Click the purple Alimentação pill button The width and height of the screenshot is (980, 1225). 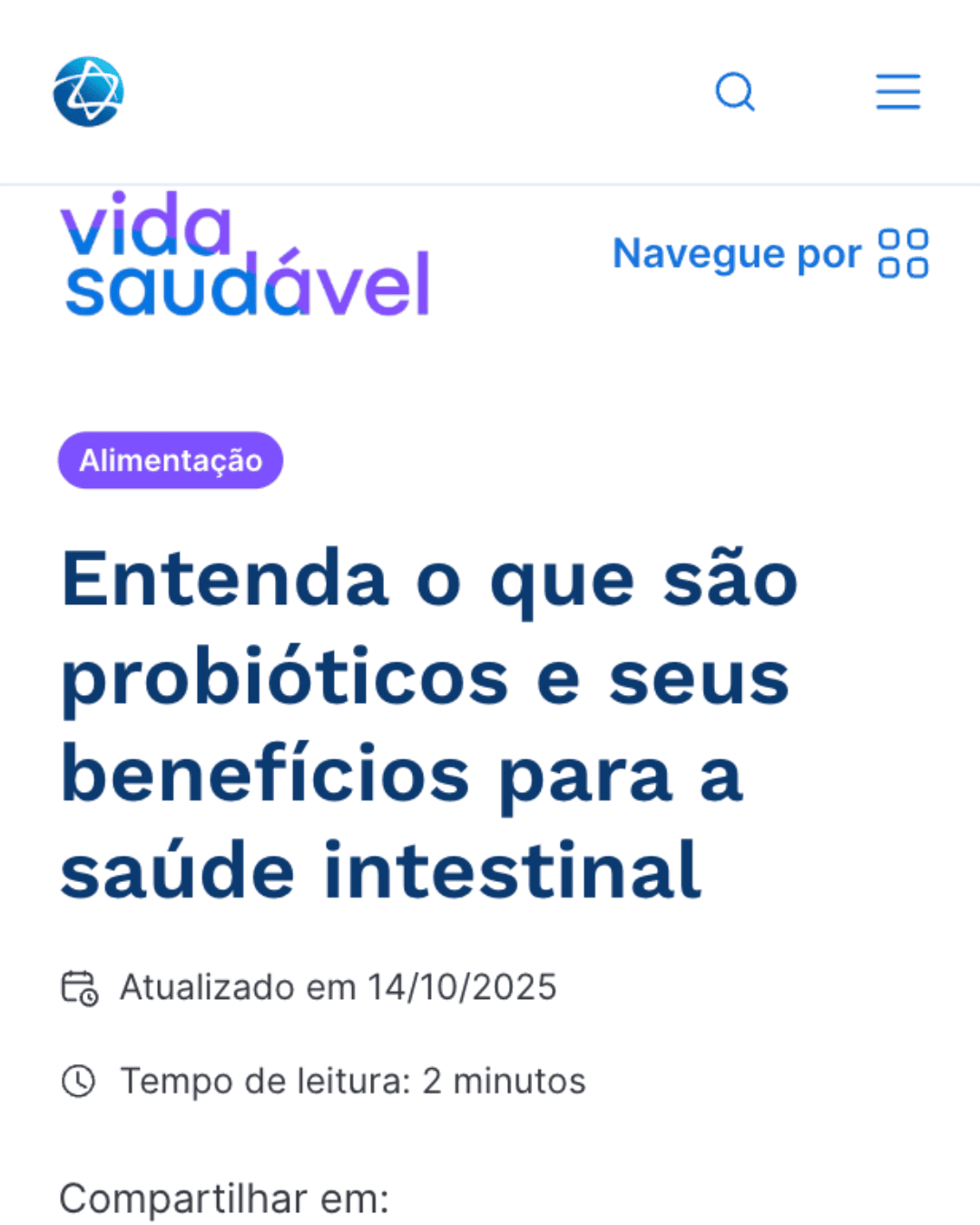170,460
